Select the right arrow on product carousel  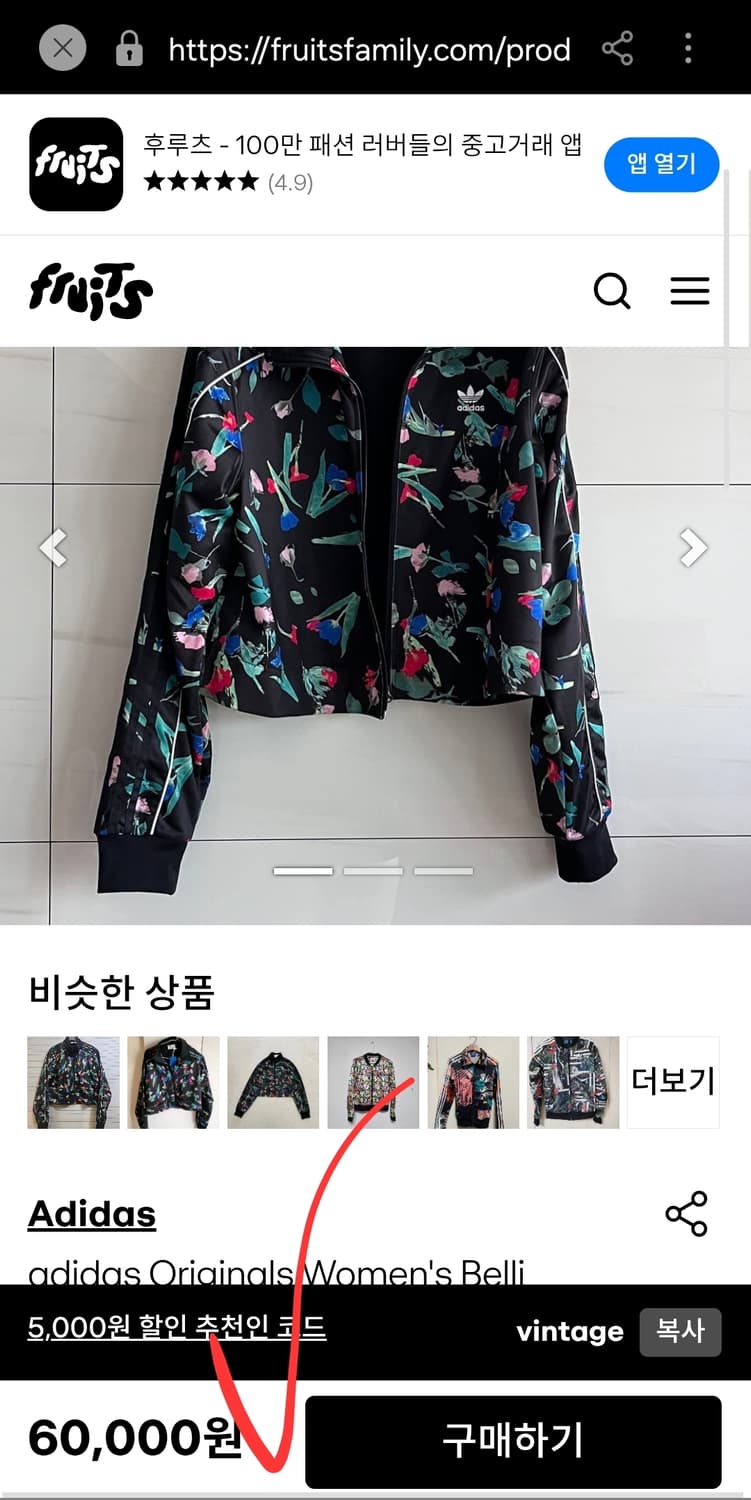692,547
